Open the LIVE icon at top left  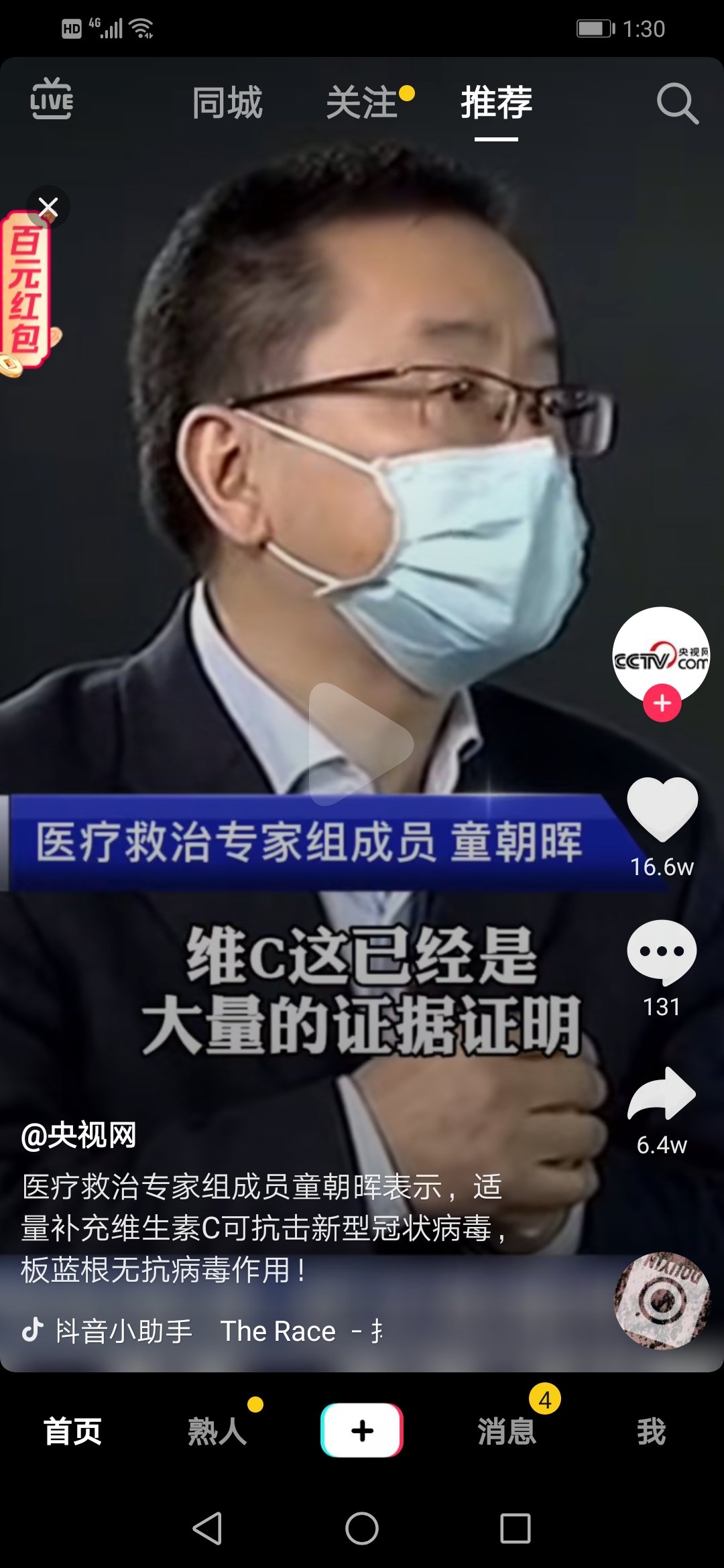tap(52, 99)
